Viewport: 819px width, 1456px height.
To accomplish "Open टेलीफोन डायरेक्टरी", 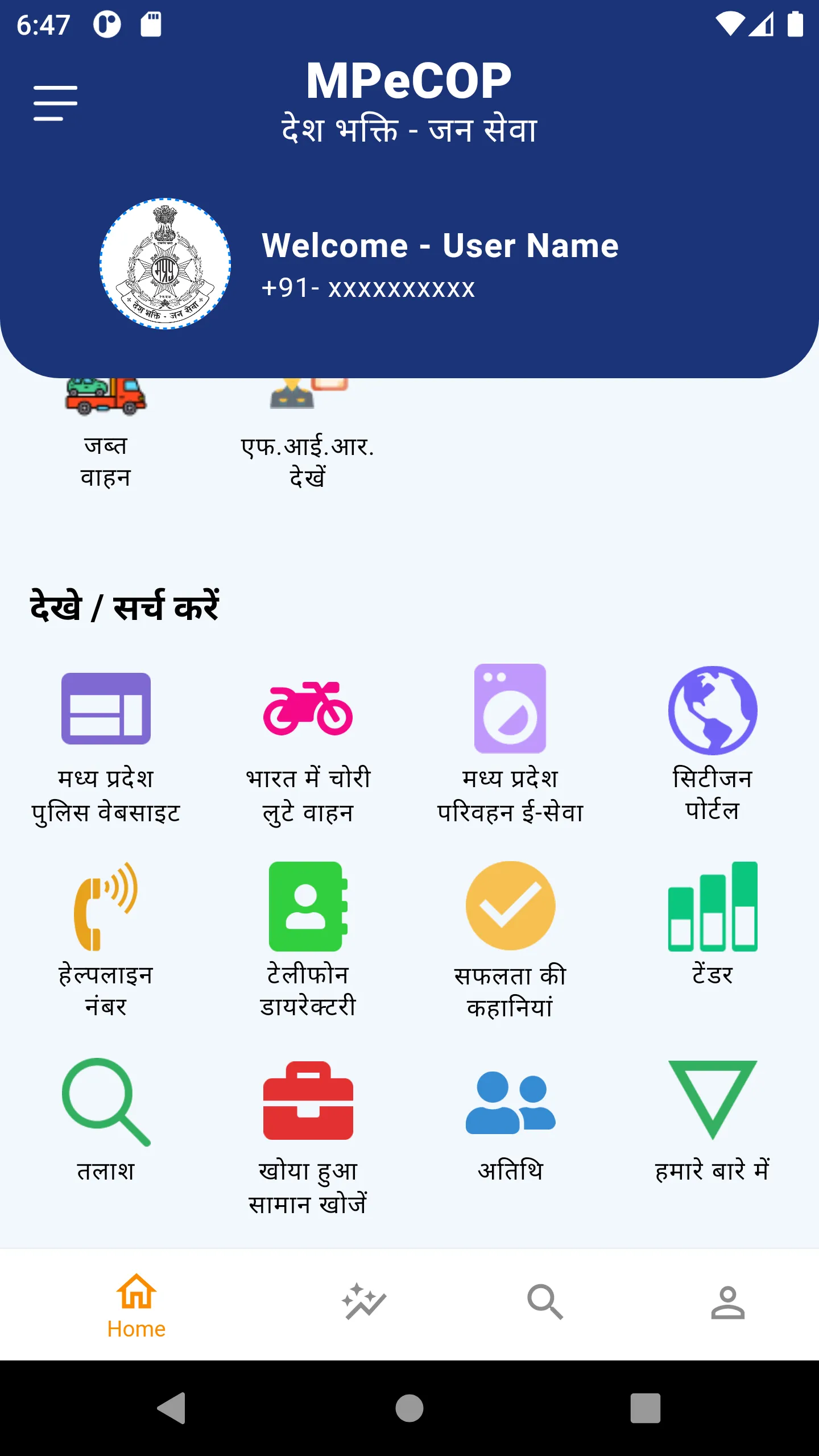I will point(308,938).
